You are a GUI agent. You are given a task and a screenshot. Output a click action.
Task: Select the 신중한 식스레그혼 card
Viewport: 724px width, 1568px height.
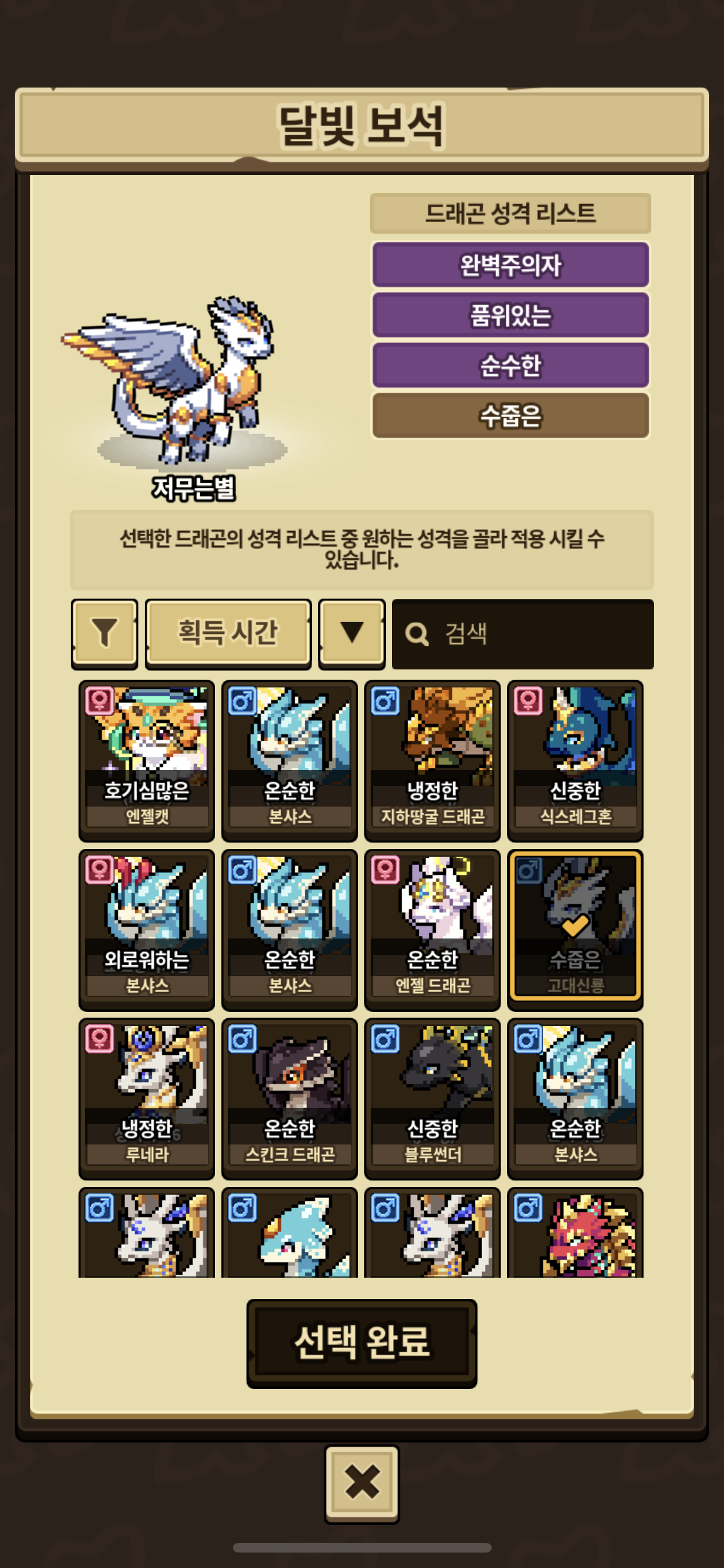pos(575,761)
